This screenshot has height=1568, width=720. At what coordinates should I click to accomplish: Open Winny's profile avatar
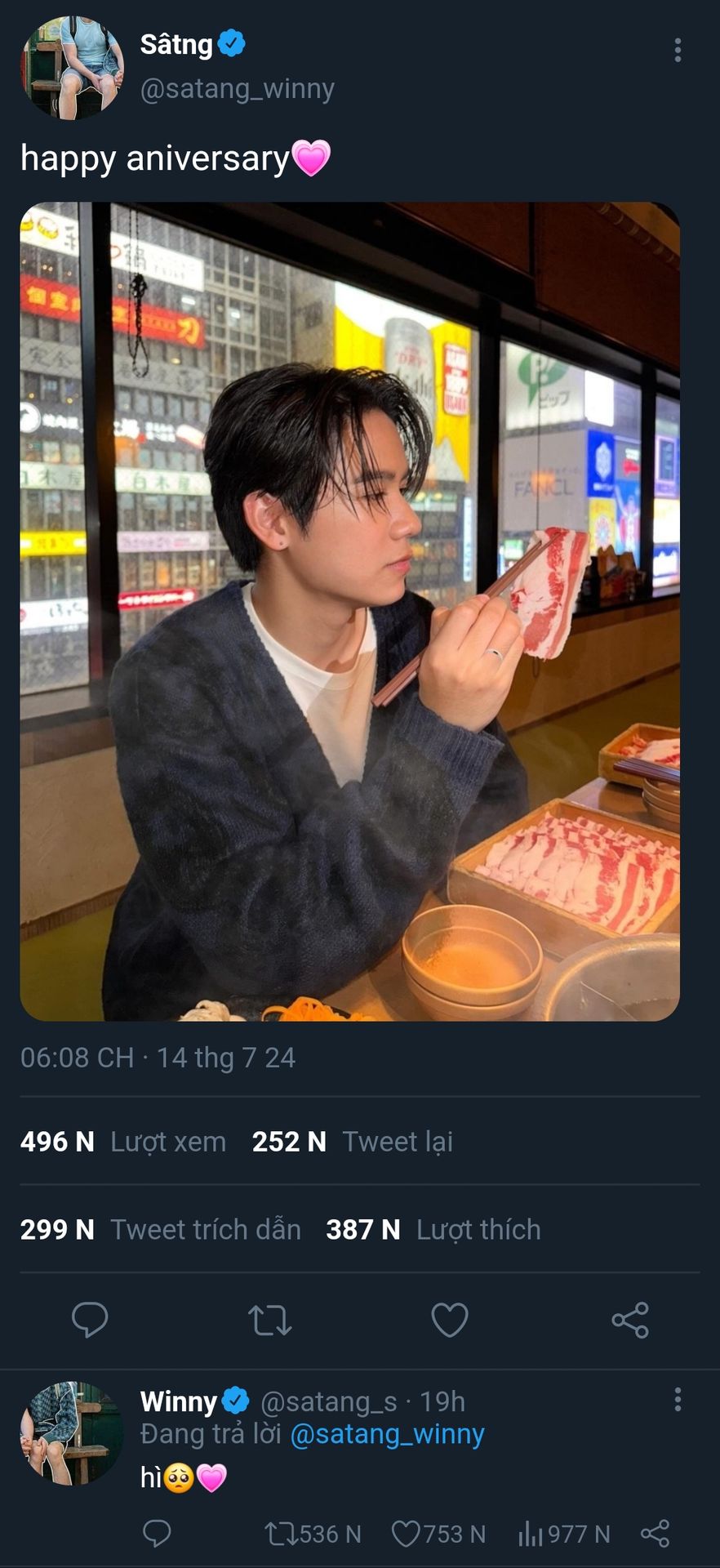[72, 1433]
